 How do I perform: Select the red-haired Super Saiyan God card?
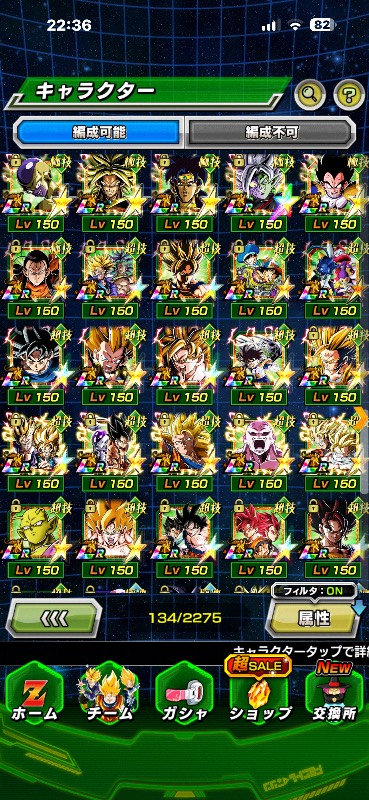[x=259, y=538]
